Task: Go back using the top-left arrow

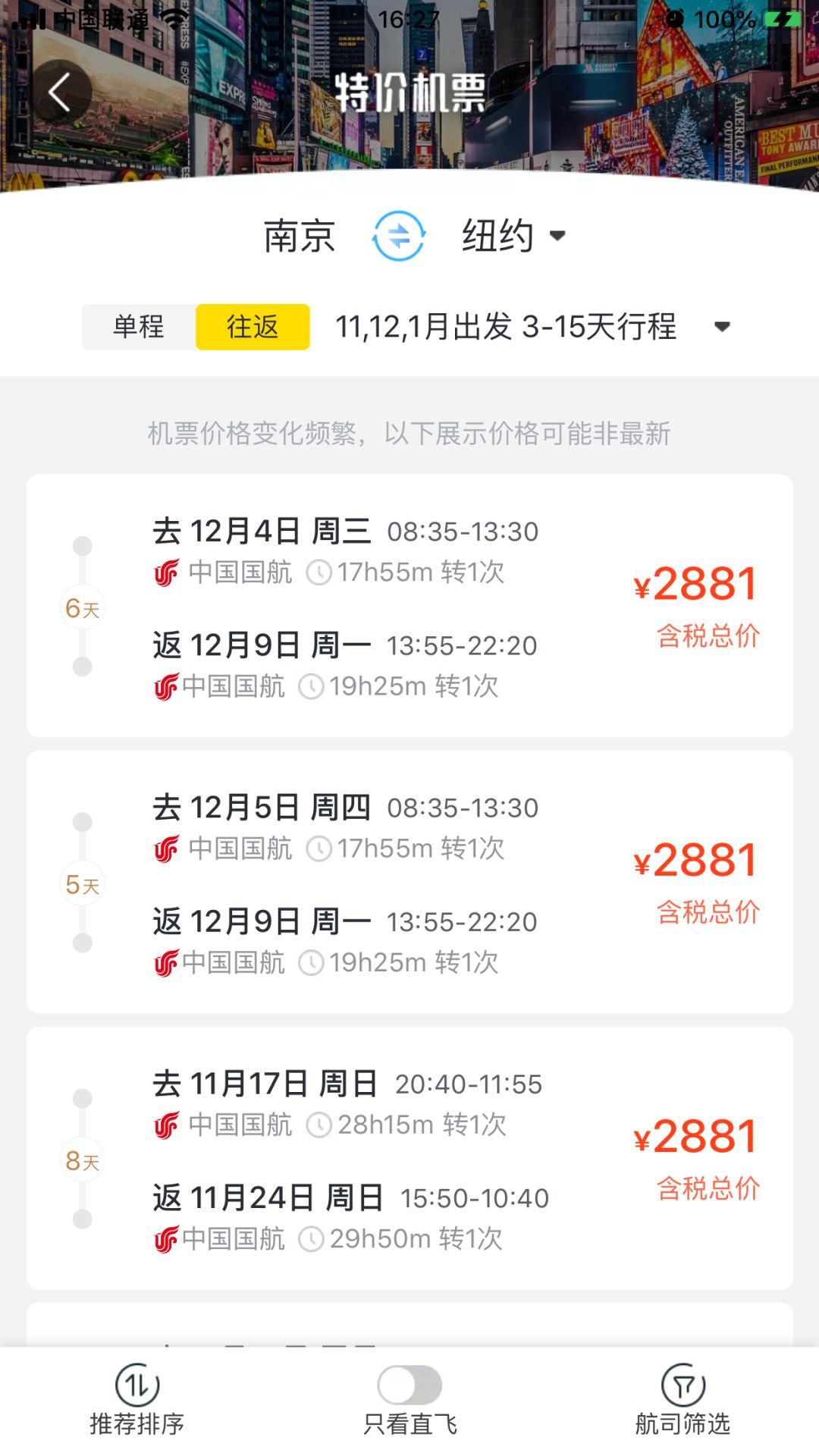Action: point(61,93)
